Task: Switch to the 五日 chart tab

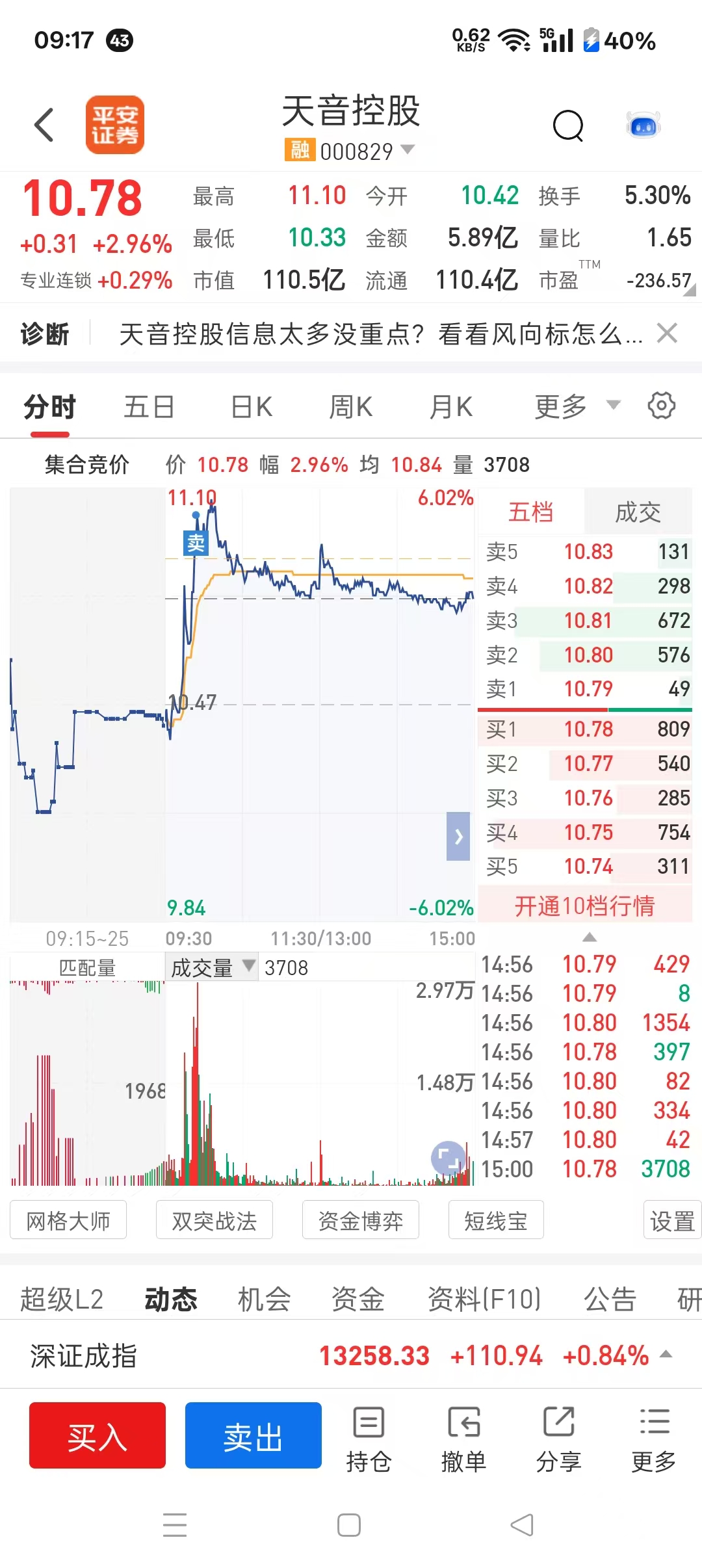Action: (149, 408)
